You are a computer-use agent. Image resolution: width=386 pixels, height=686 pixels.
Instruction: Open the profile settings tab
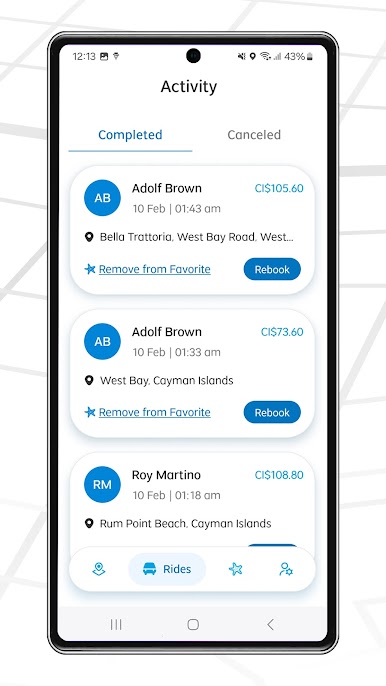click(286, 569)
